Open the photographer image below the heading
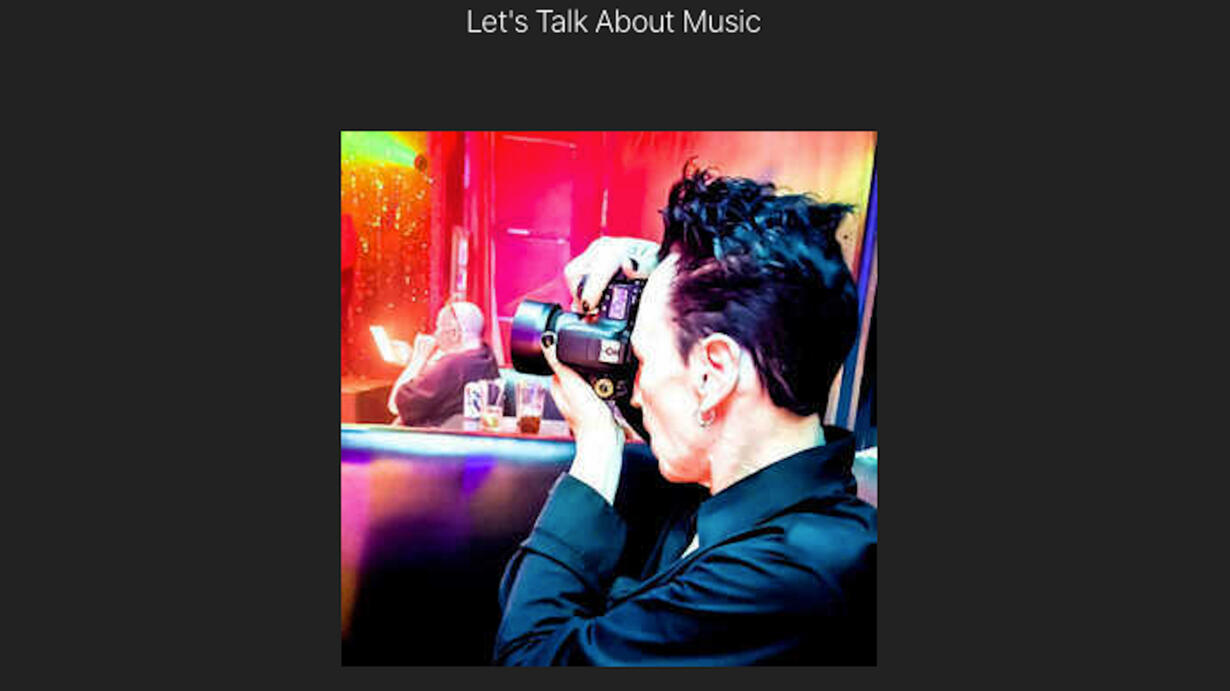The width and height of the screenshot is (1230, 691). (608, 398)
